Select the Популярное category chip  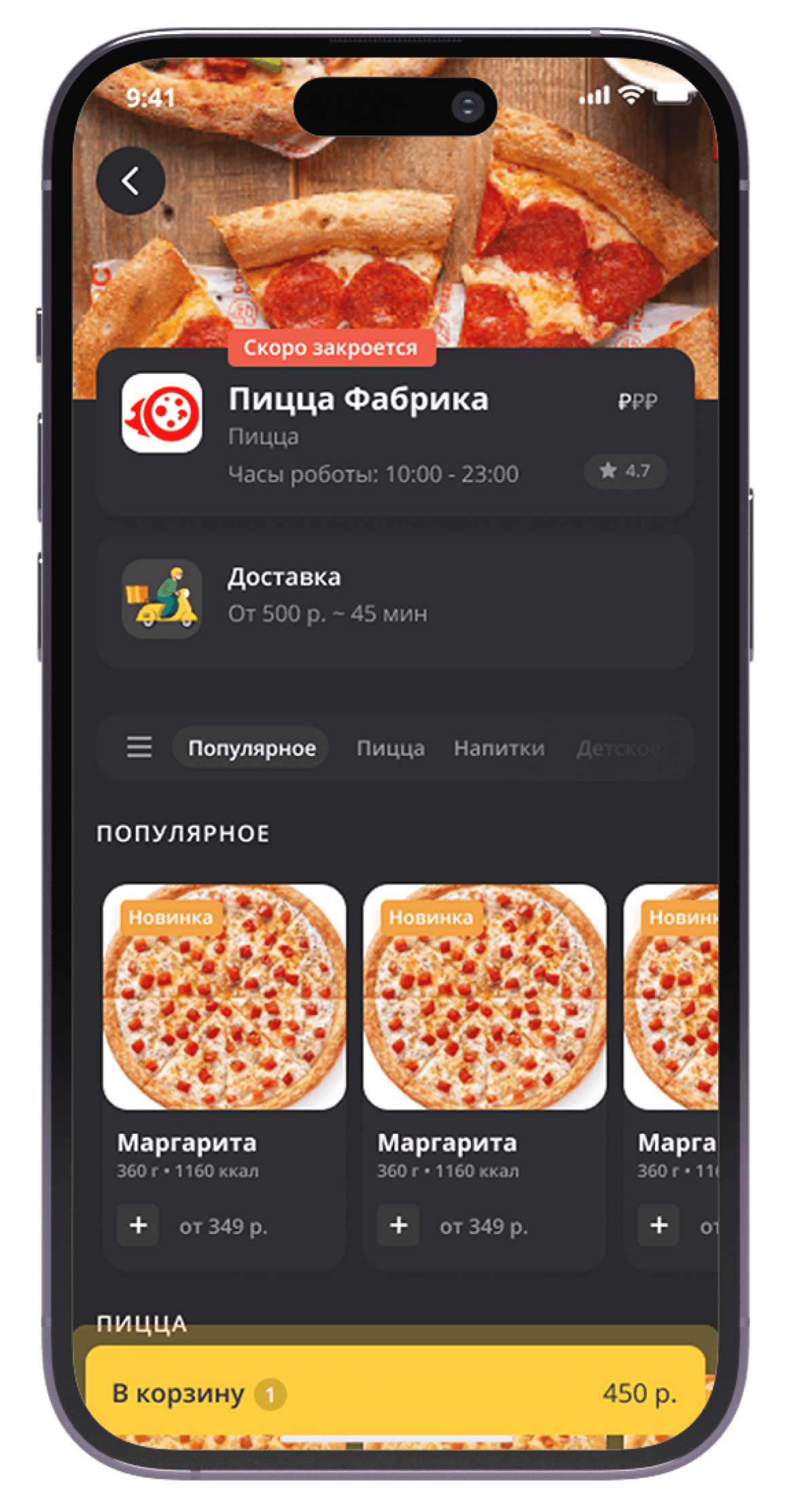tap(251, 747)
